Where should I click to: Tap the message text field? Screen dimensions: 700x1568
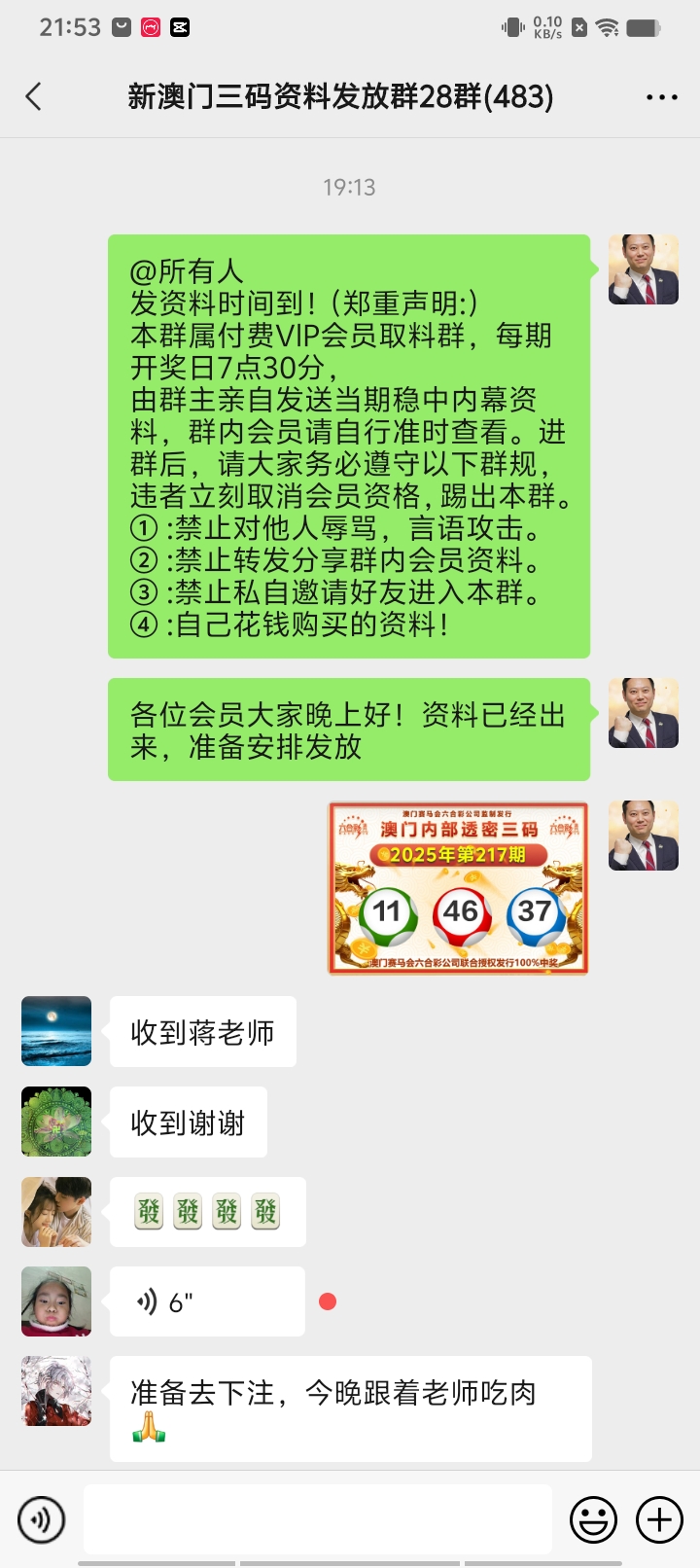click(x=317, y=1519)
